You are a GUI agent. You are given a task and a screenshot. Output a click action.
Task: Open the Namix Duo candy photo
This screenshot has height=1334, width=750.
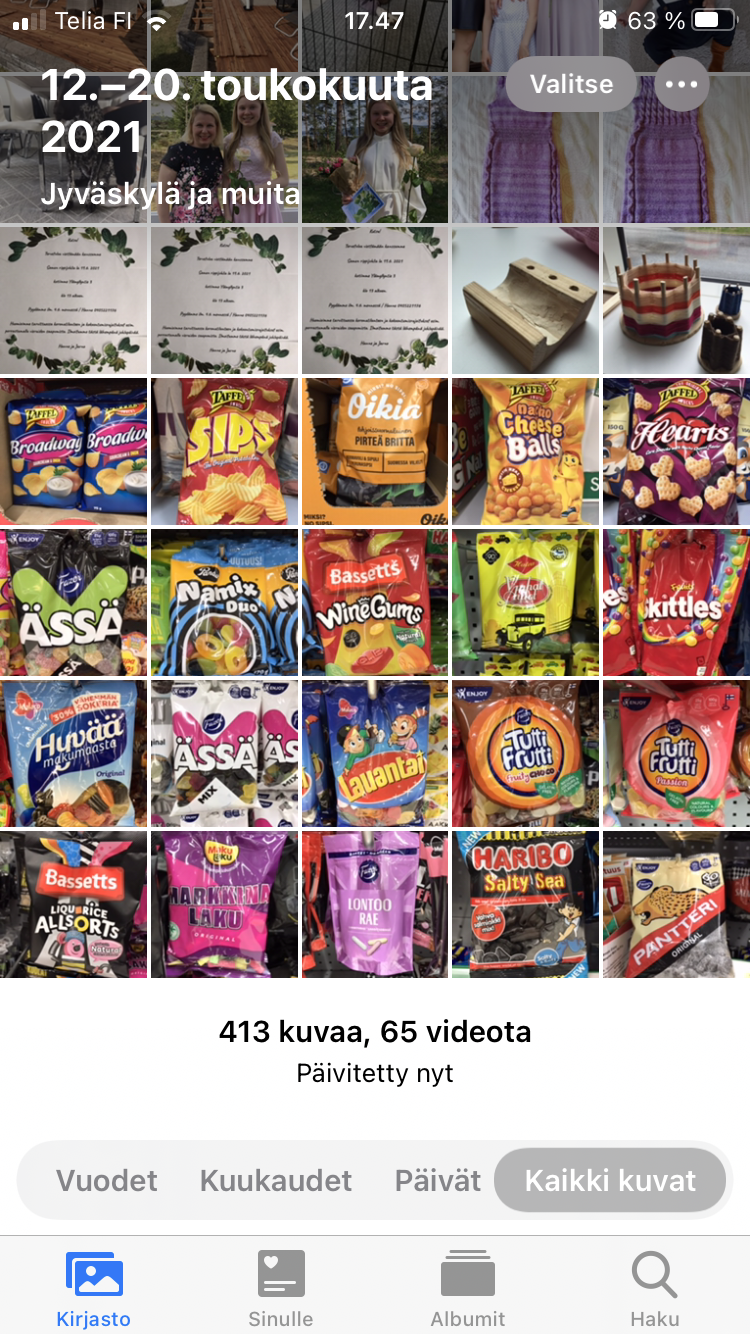[225, 602]
